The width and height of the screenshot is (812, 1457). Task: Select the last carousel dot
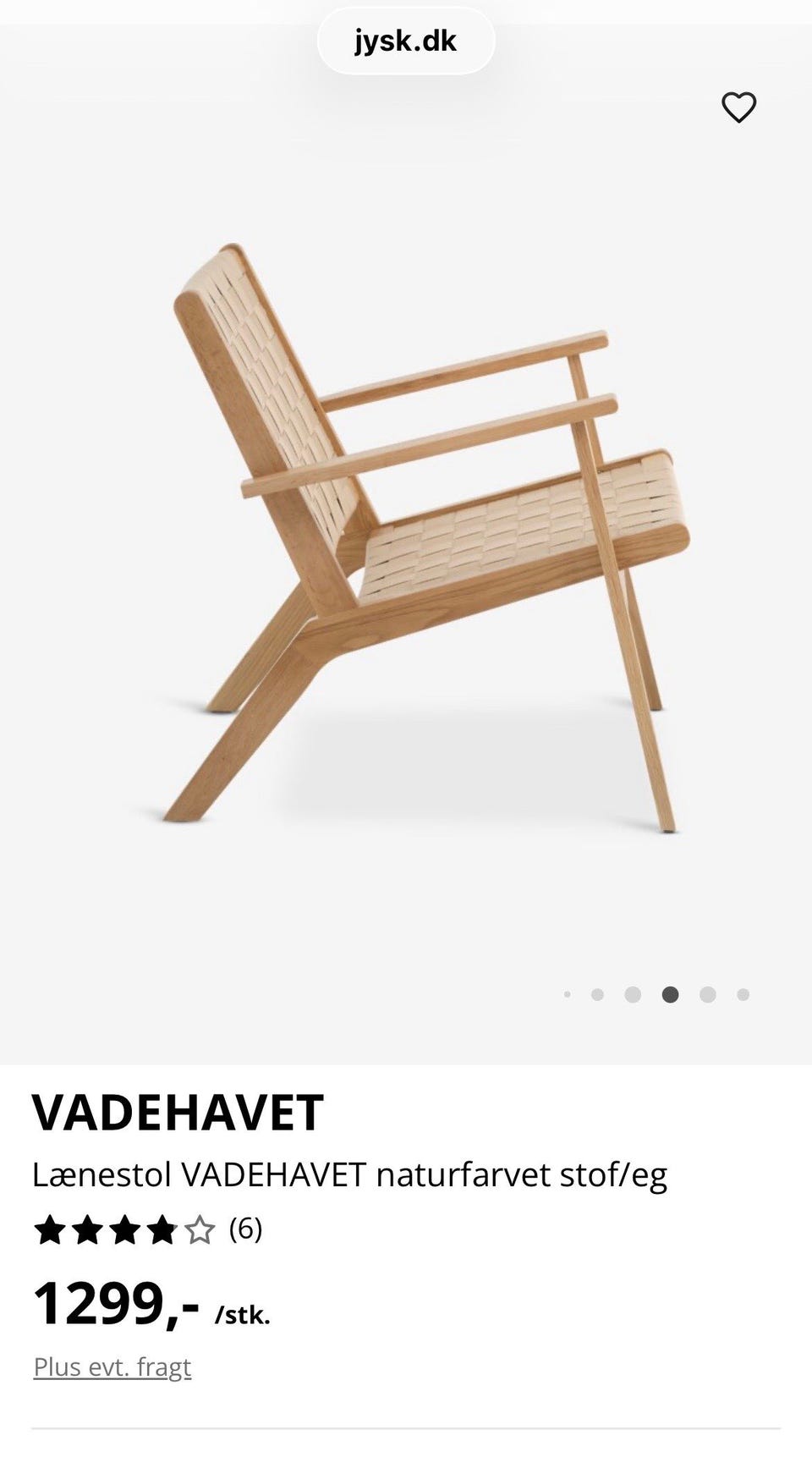point(742,994)
